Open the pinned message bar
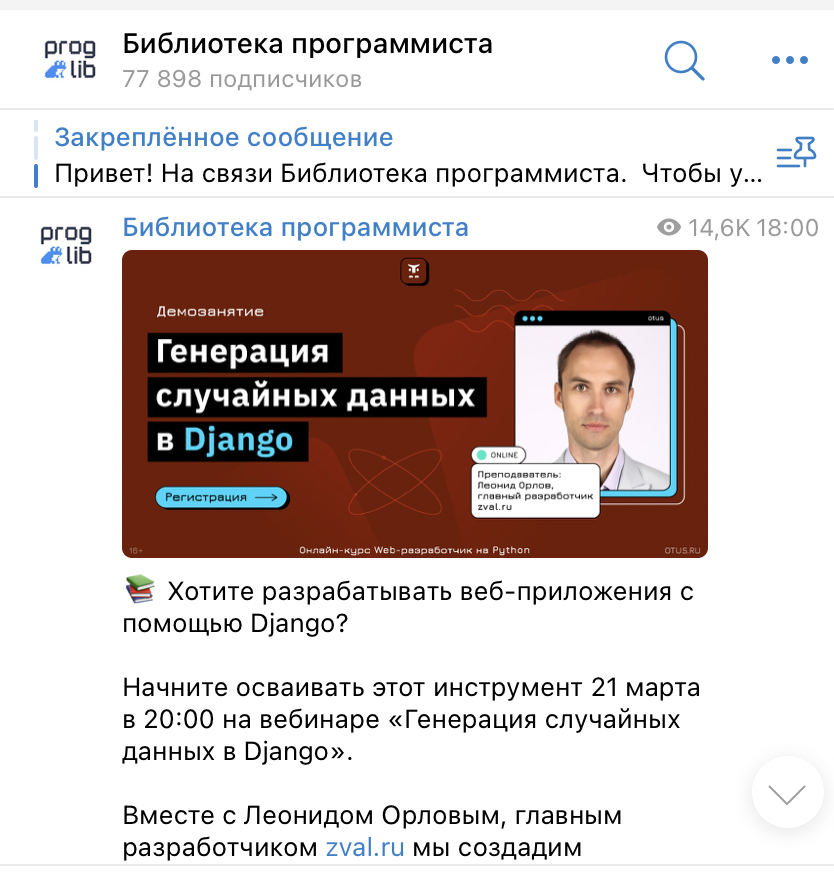The height and width of the screenshot is (894, 834). 400,155
